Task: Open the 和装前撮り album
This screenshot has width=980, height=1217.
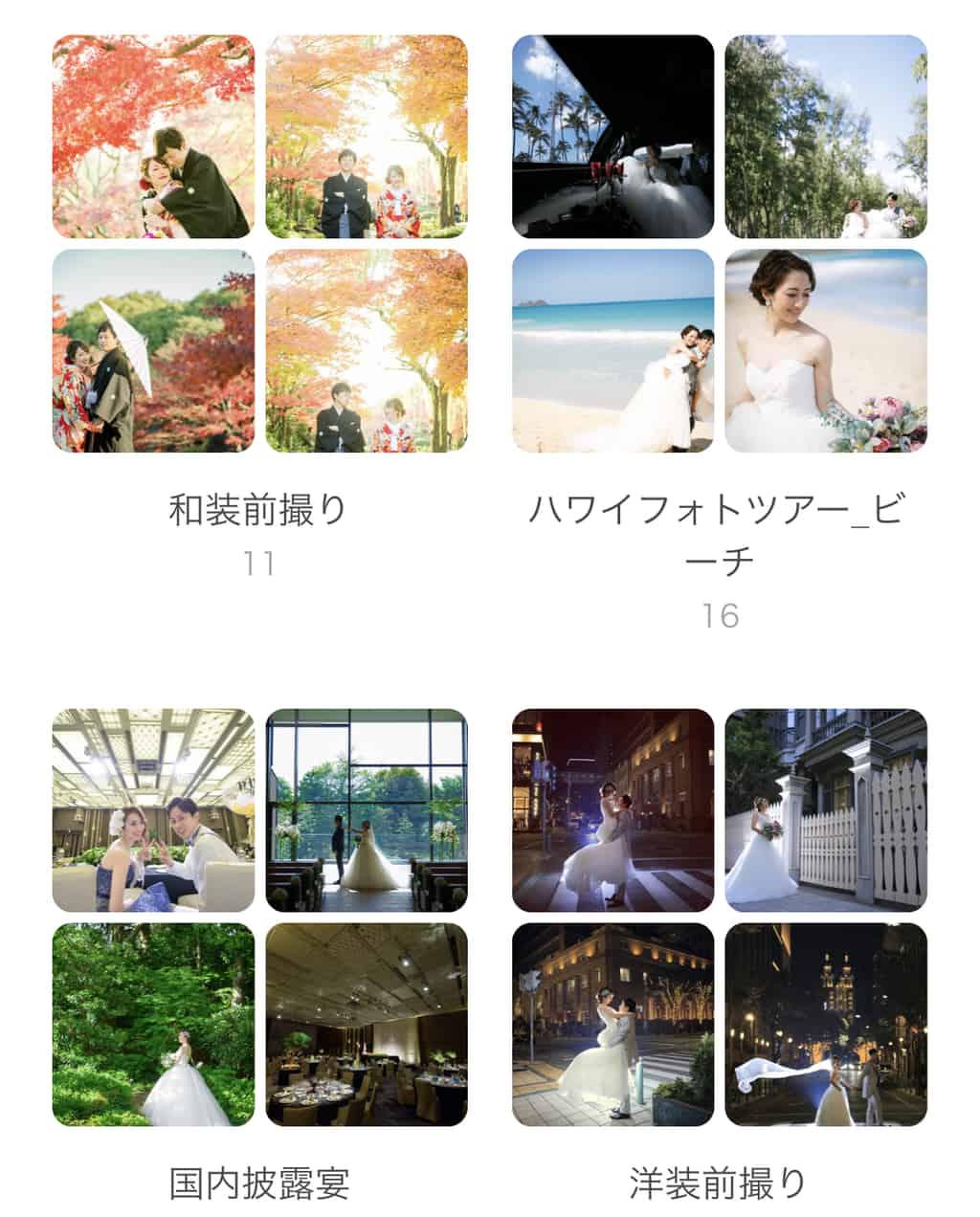Action: pyautogui.click(x=259, y=244)
